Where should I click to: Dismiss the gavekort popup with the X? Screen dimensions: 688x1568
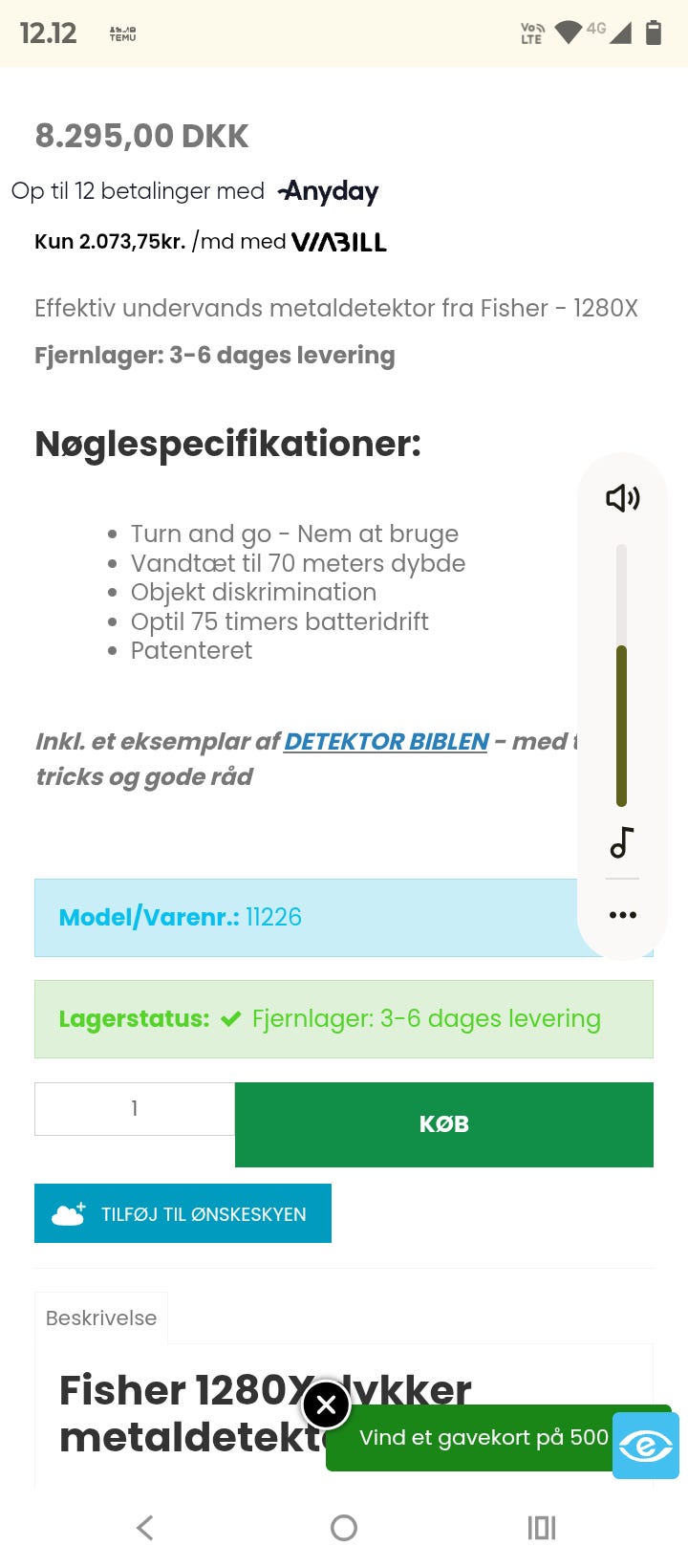point(326,1405)
